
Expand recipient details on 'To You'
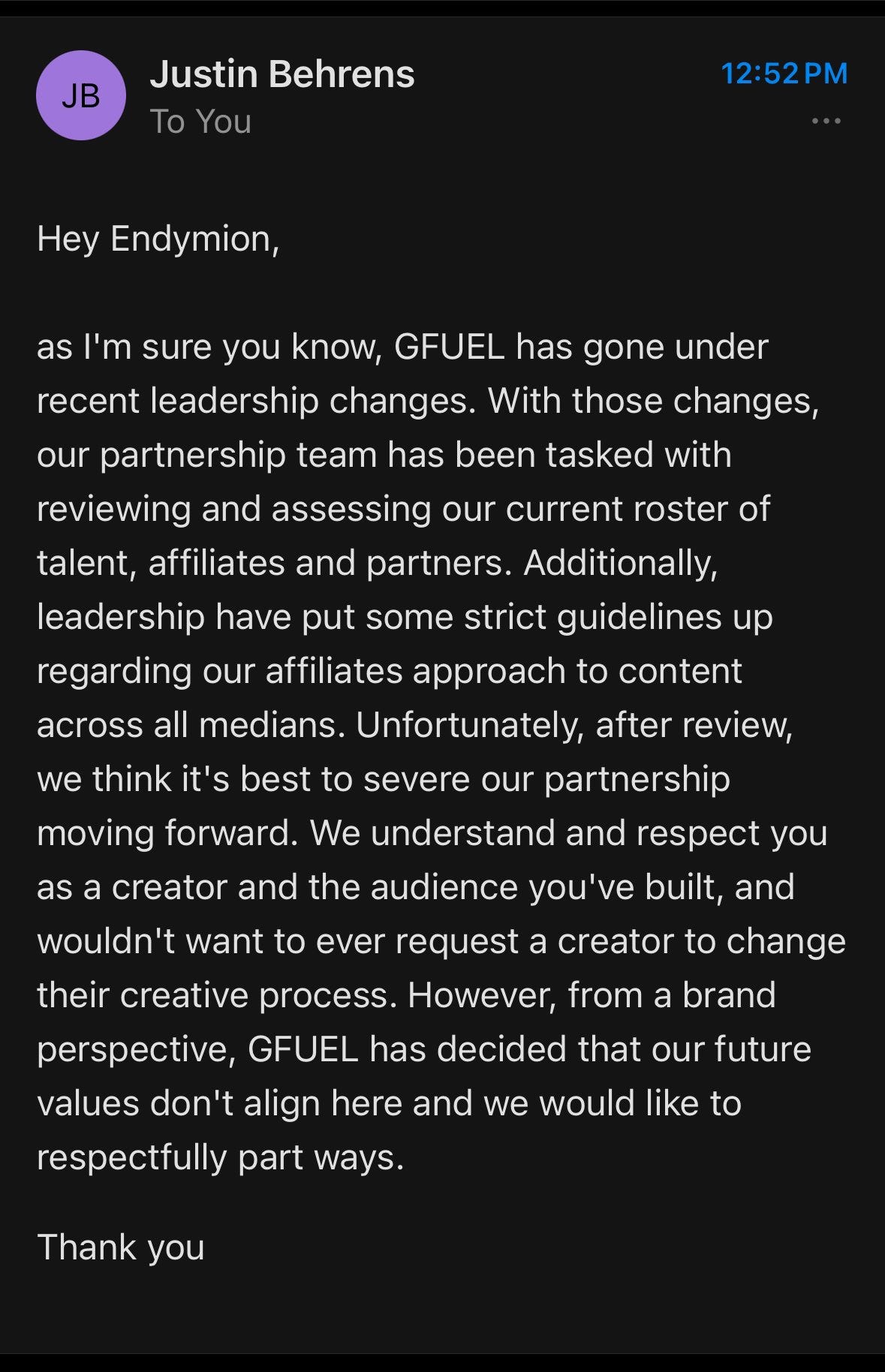click(x=200, y=122)
